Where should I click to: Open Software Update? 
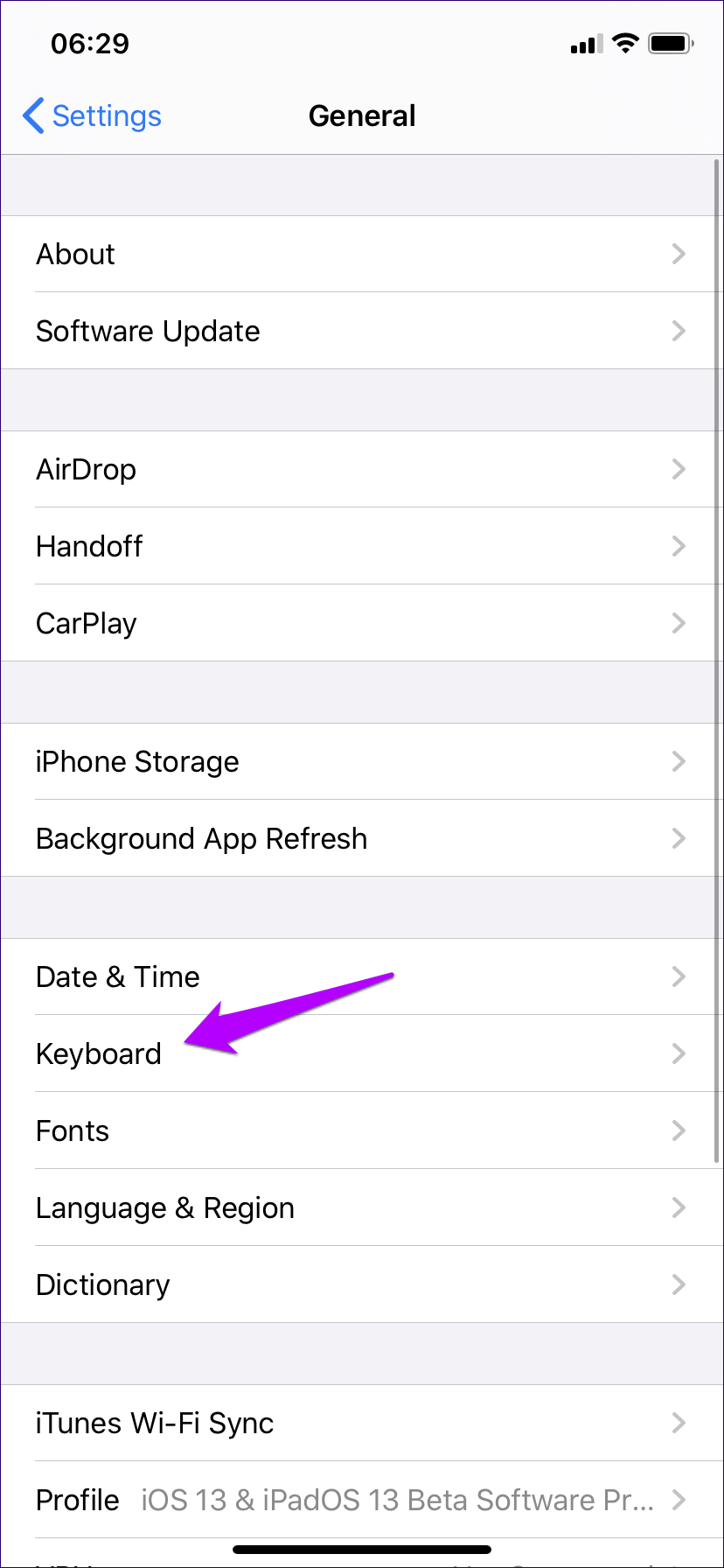(350, 331)
